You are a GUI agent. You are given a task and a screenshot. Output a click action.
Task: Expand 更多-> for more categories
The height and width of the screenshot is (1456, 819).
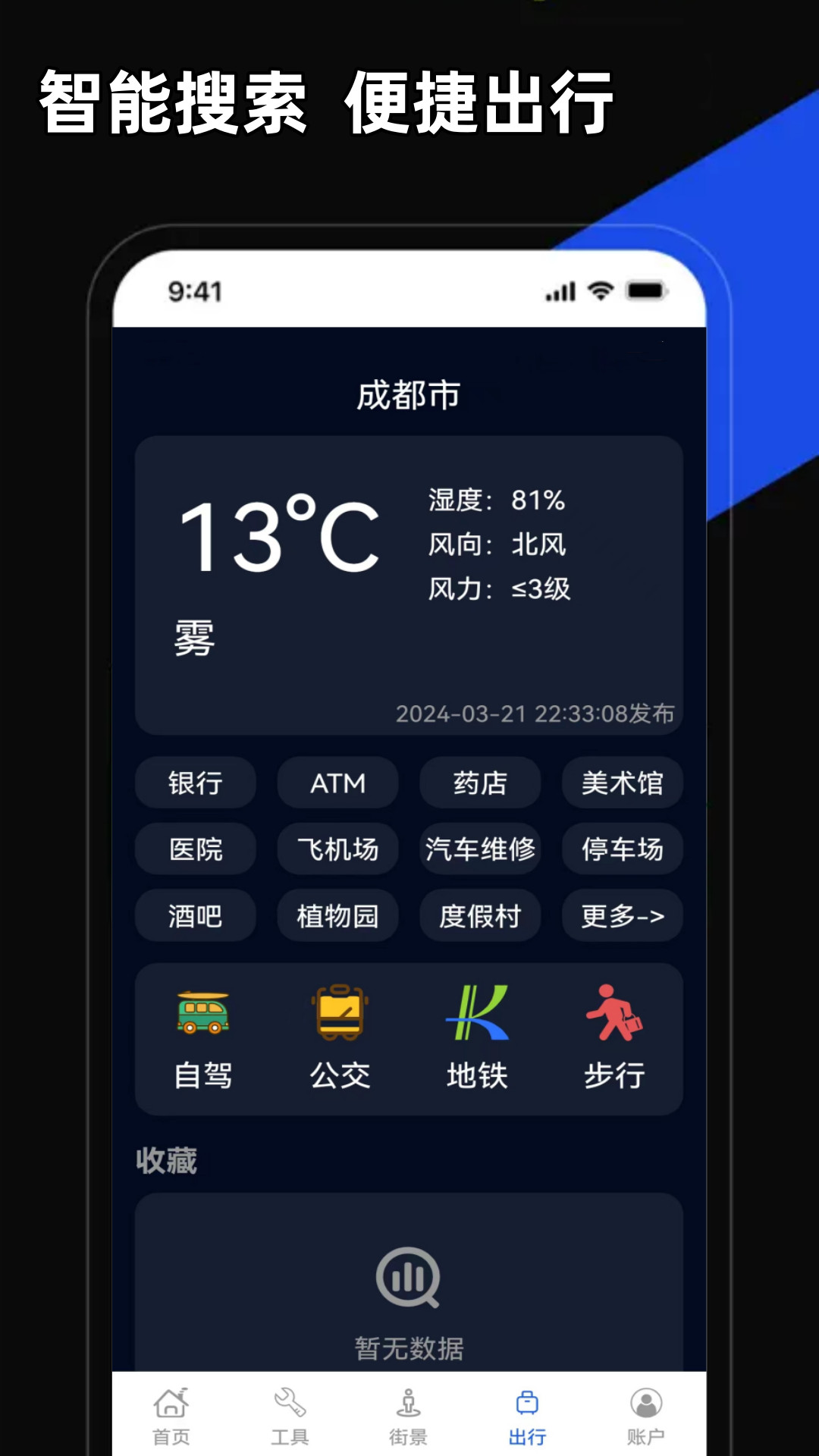click(621, 916)
